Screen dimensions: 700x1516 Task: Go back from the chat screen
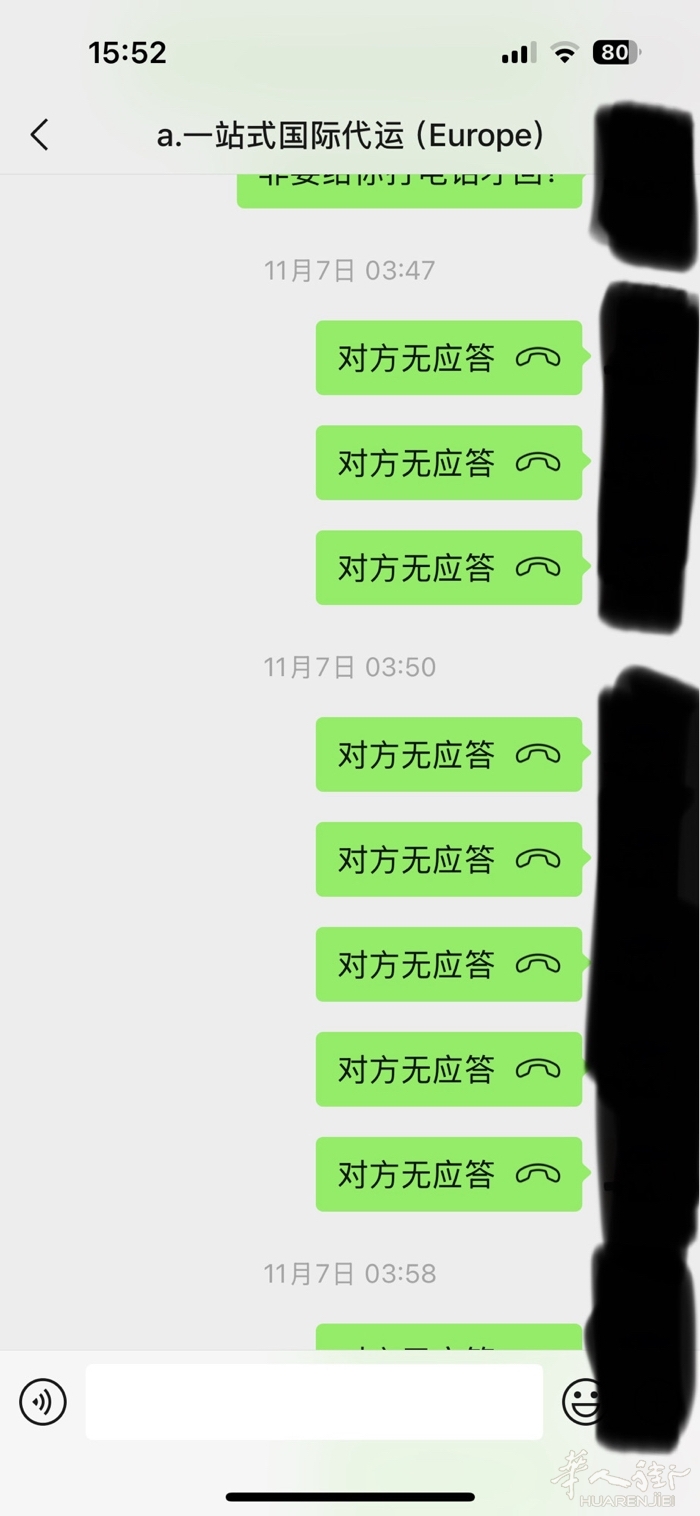click(39, 135)
